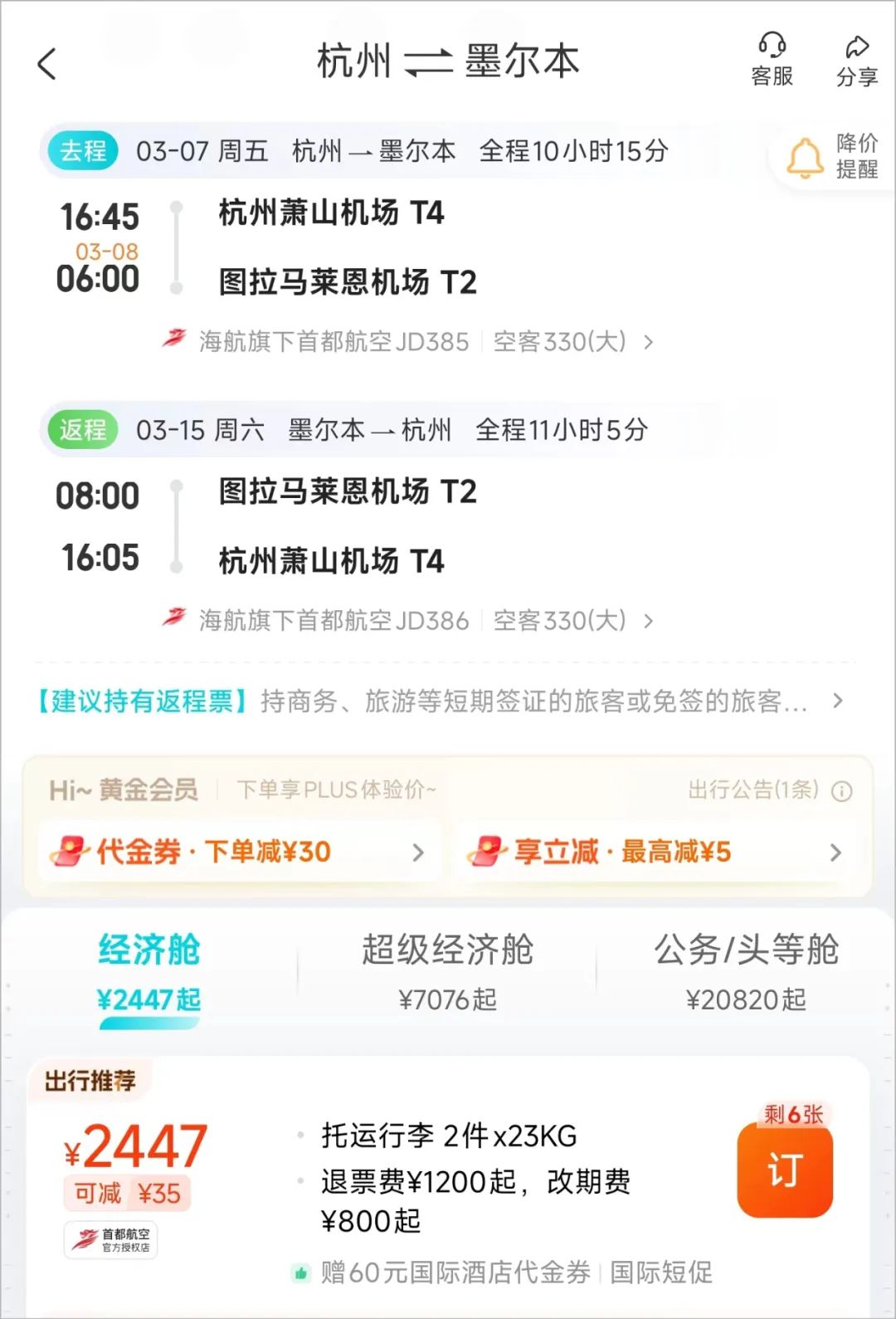Screen dimensions: 896x1319
Task: Open the 享立减 最高减¥5 offer
Action: (x=655, y=852)
